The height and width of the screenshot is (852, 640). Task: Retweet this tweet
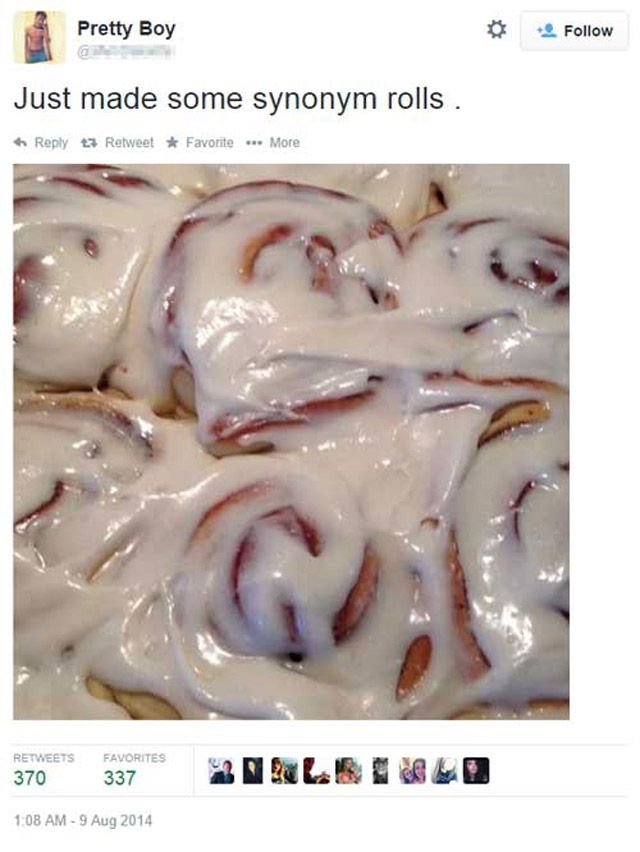click(120, 143)
